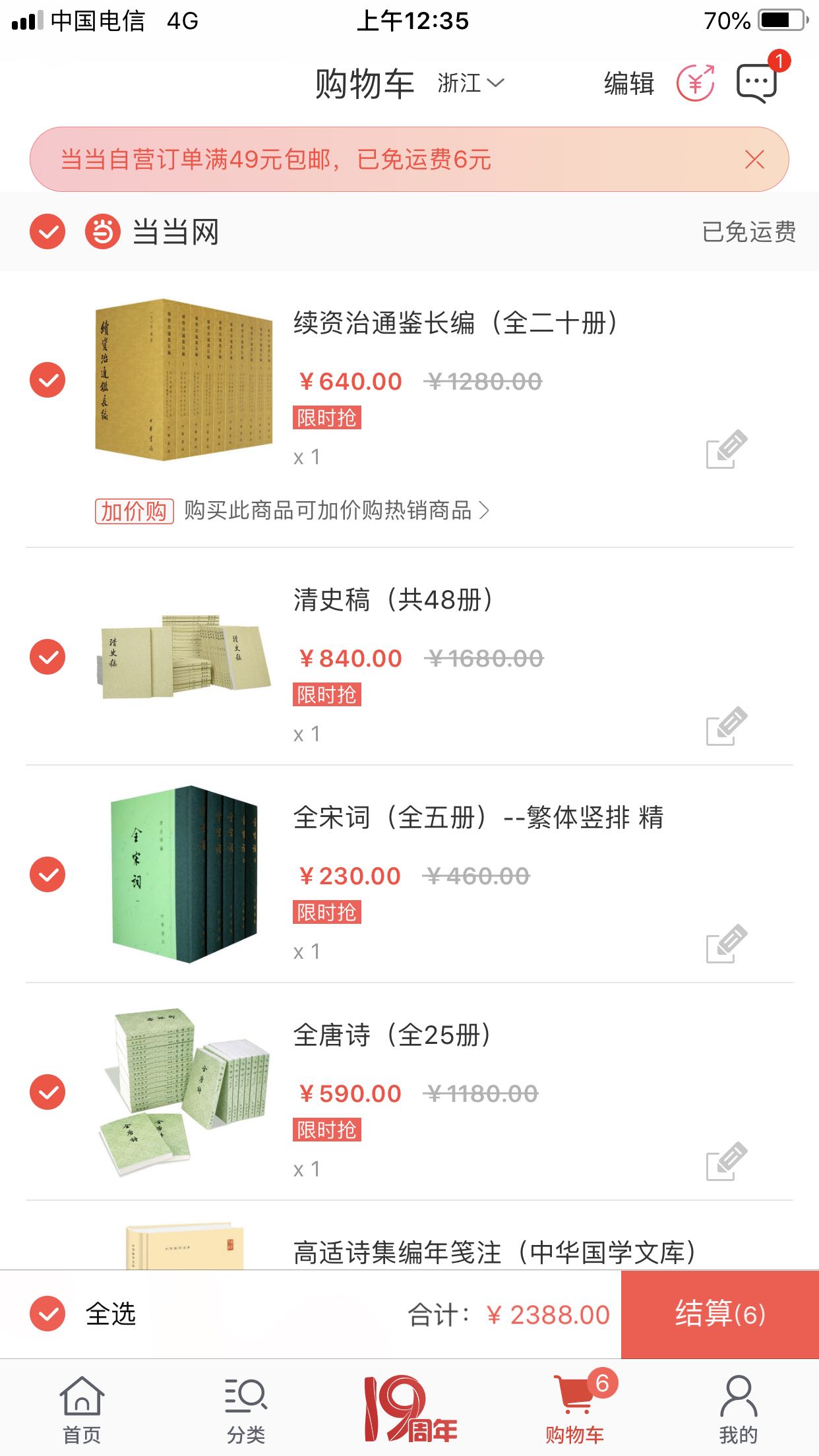Edit the 清史稿 cart item
The image size is (819, 1456).
coord(726,727)
